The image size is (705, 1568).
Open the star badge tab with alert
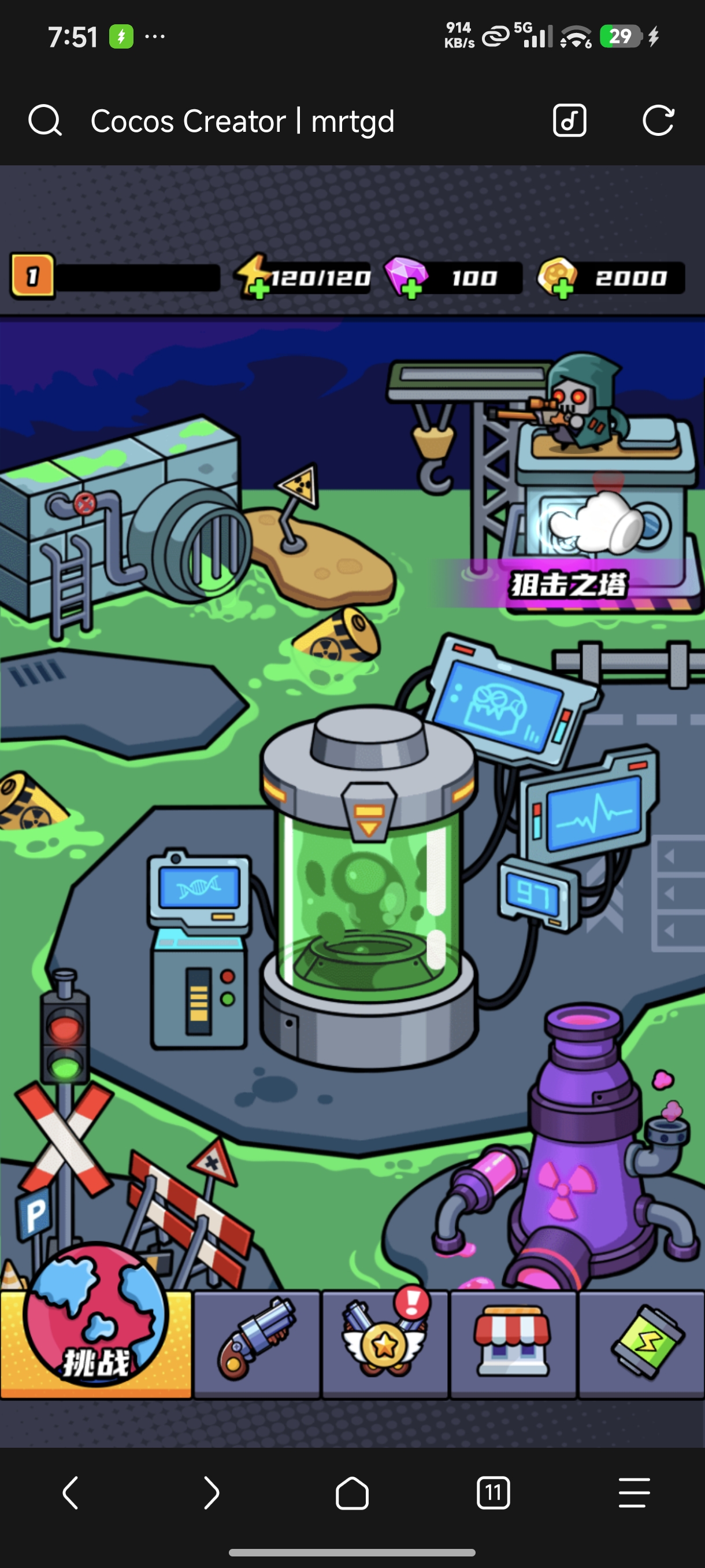click(x=385, y=1345)
